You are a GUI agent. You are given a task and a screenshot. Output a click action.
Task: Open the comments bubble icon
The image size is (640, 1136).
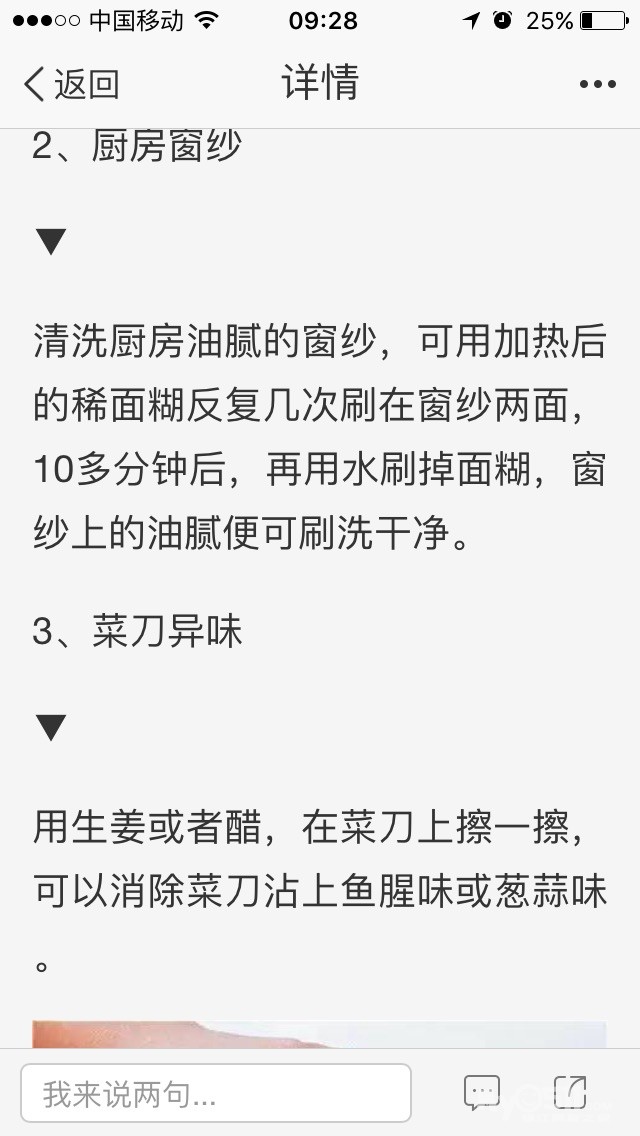pos(482,1093)
